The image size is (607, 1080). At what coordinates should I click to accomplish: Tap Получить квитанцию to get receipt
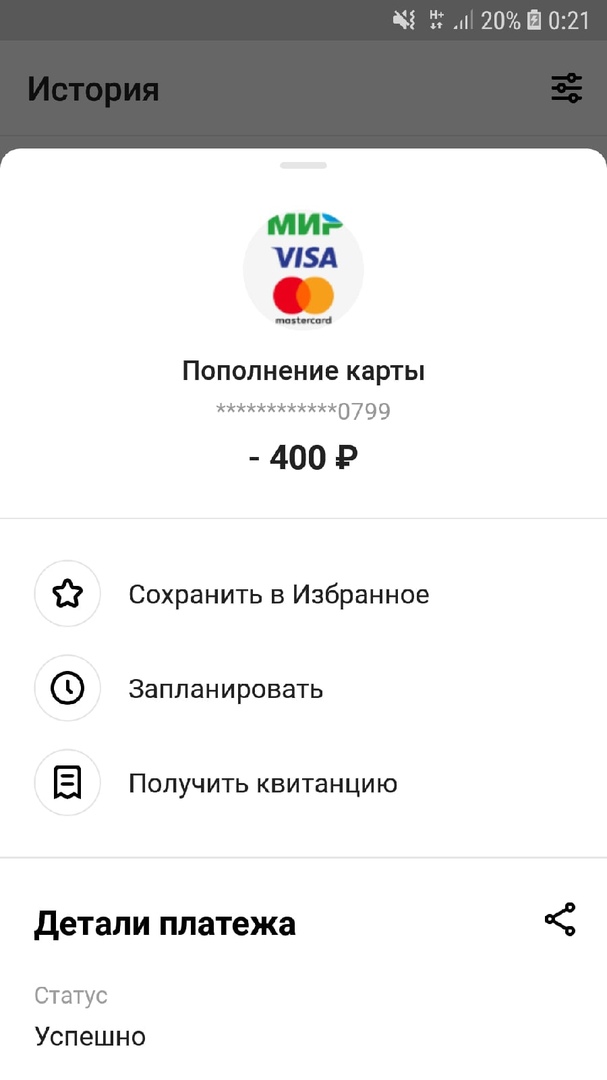coord(262,783)
